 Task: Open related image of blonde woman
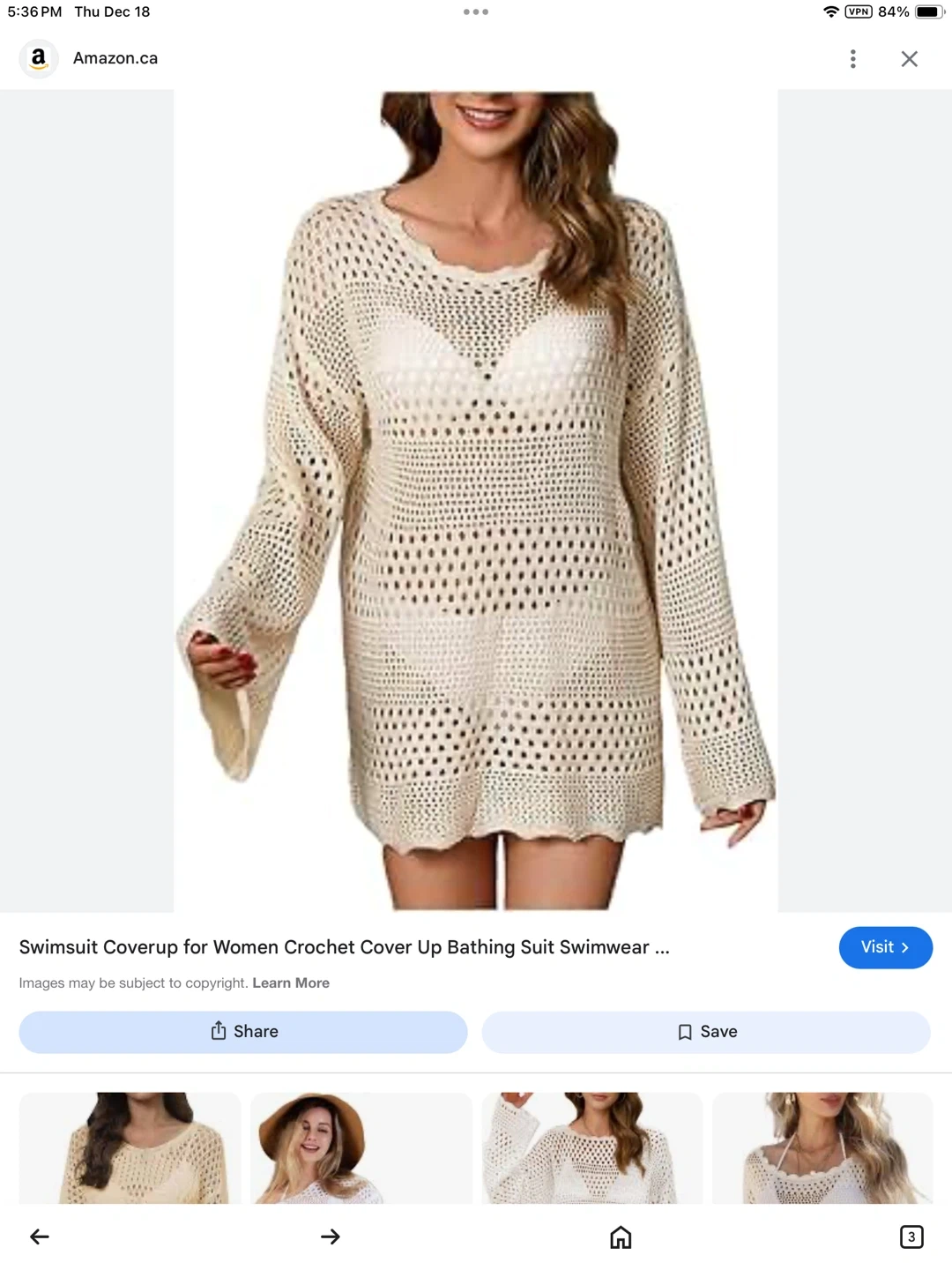click(822, 1147)
